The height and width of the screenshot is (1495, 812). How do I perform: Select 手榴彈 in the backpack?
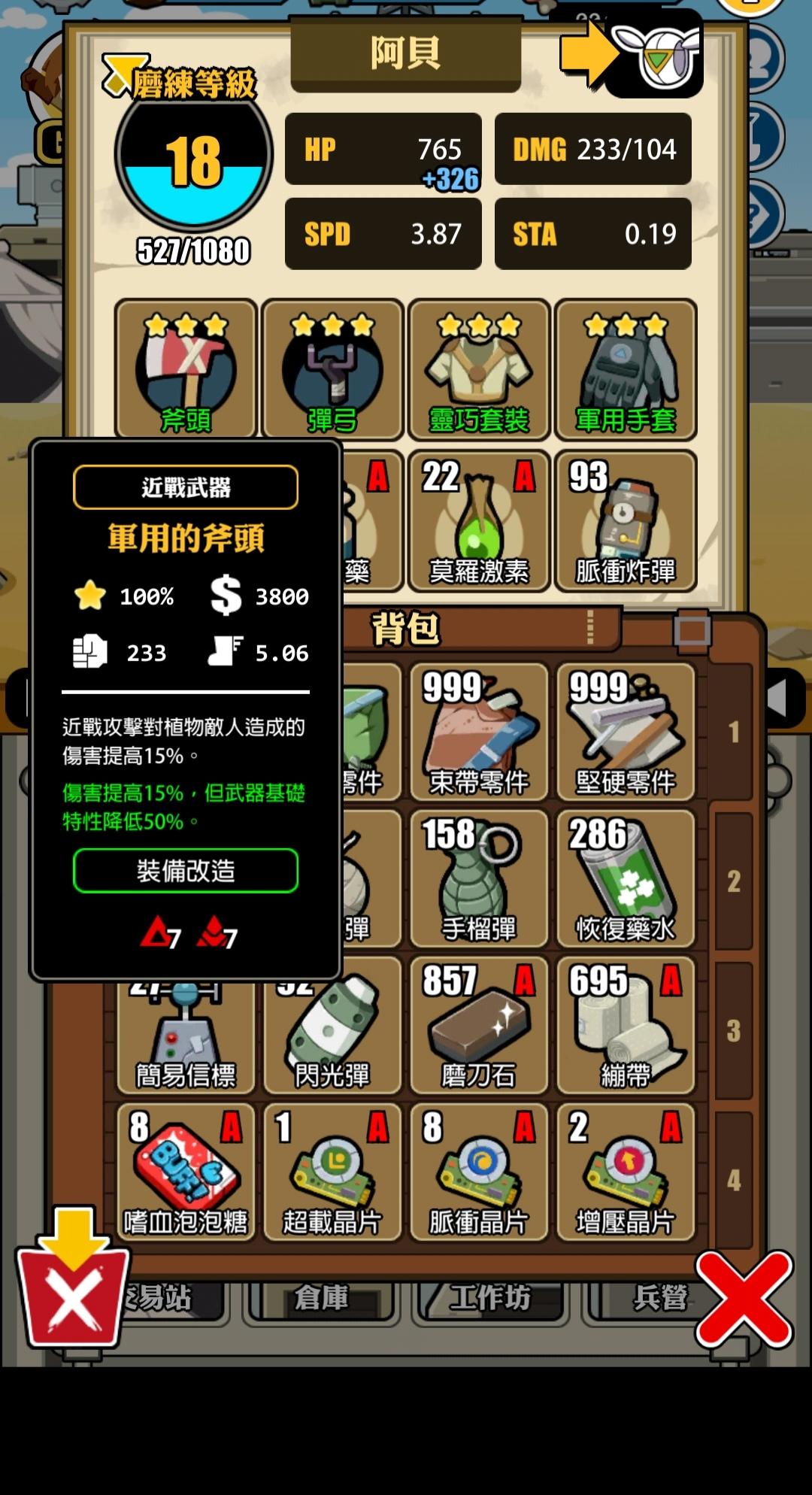tap(479, 878)
